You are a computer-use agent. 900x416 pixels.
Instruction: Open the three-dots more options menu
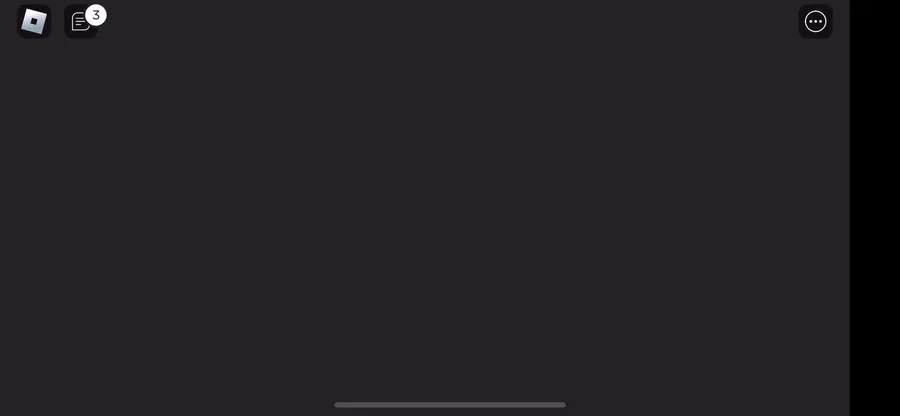(815, 22)
